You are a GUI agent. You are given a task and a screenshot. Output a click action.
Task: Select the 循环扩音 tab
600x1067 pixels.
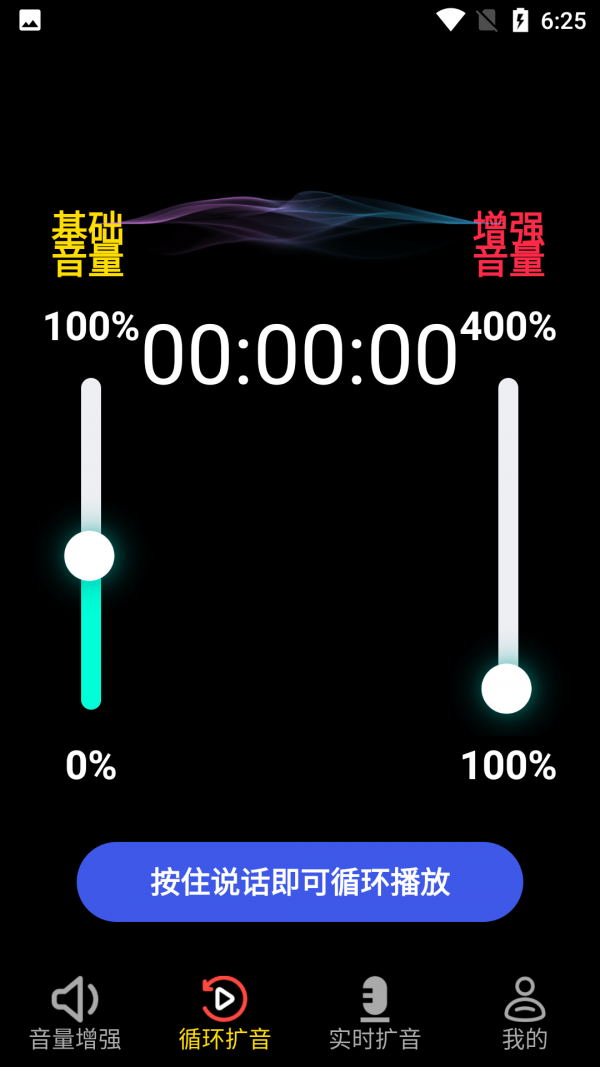tap(225, 1012)
